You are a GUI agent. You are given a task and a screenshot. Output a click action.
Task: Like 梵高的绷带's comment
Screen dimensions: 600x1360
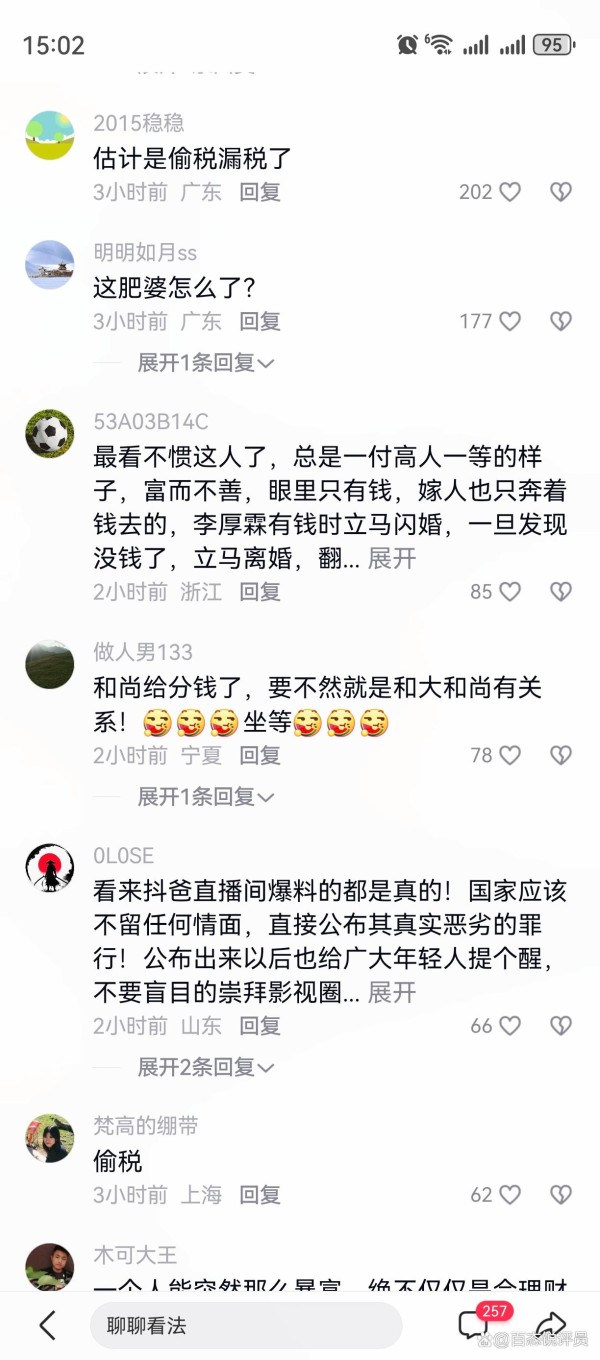click(x=510, y=1194)
